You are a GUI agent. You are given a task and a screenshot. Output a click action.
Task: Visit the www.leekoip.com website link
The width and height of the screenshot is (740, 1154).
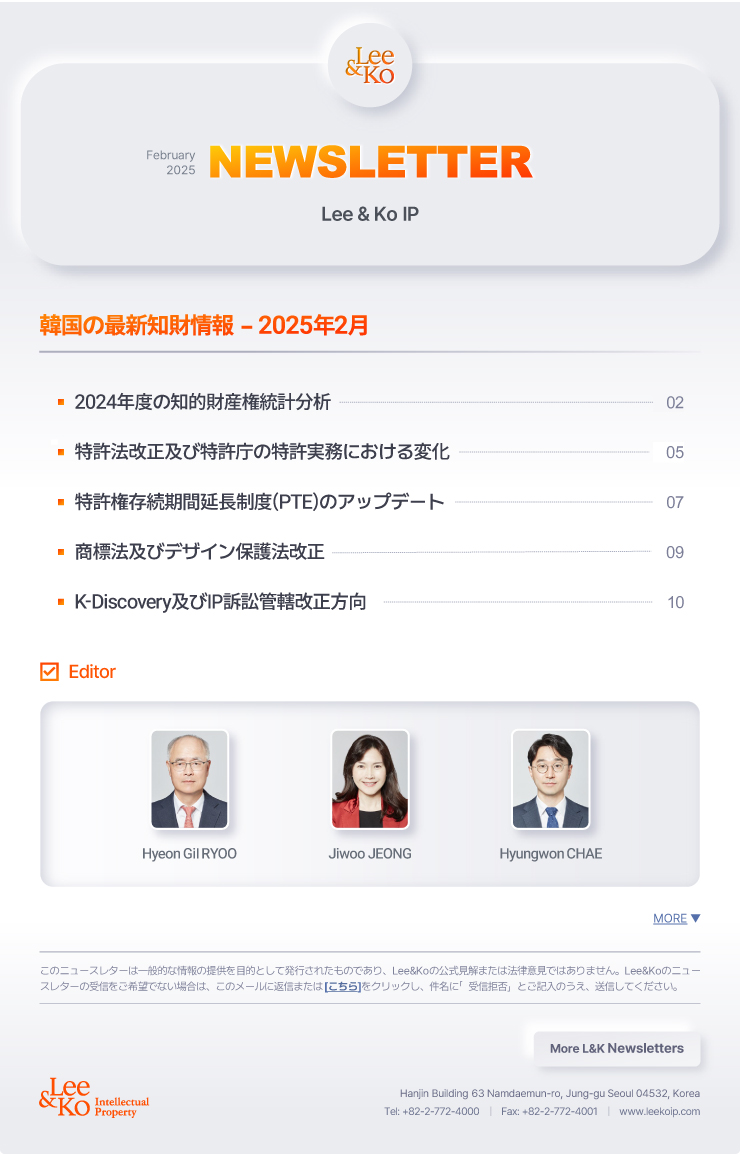(x=659, y=1111)
